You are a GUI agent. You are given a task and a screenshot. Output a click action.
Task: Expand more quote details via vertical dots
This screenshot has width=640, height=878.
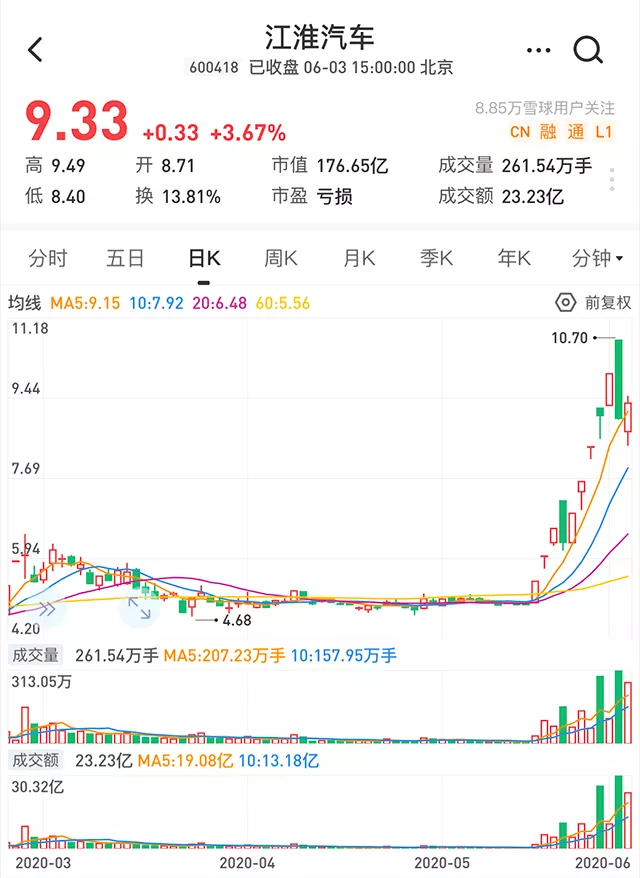612,181
